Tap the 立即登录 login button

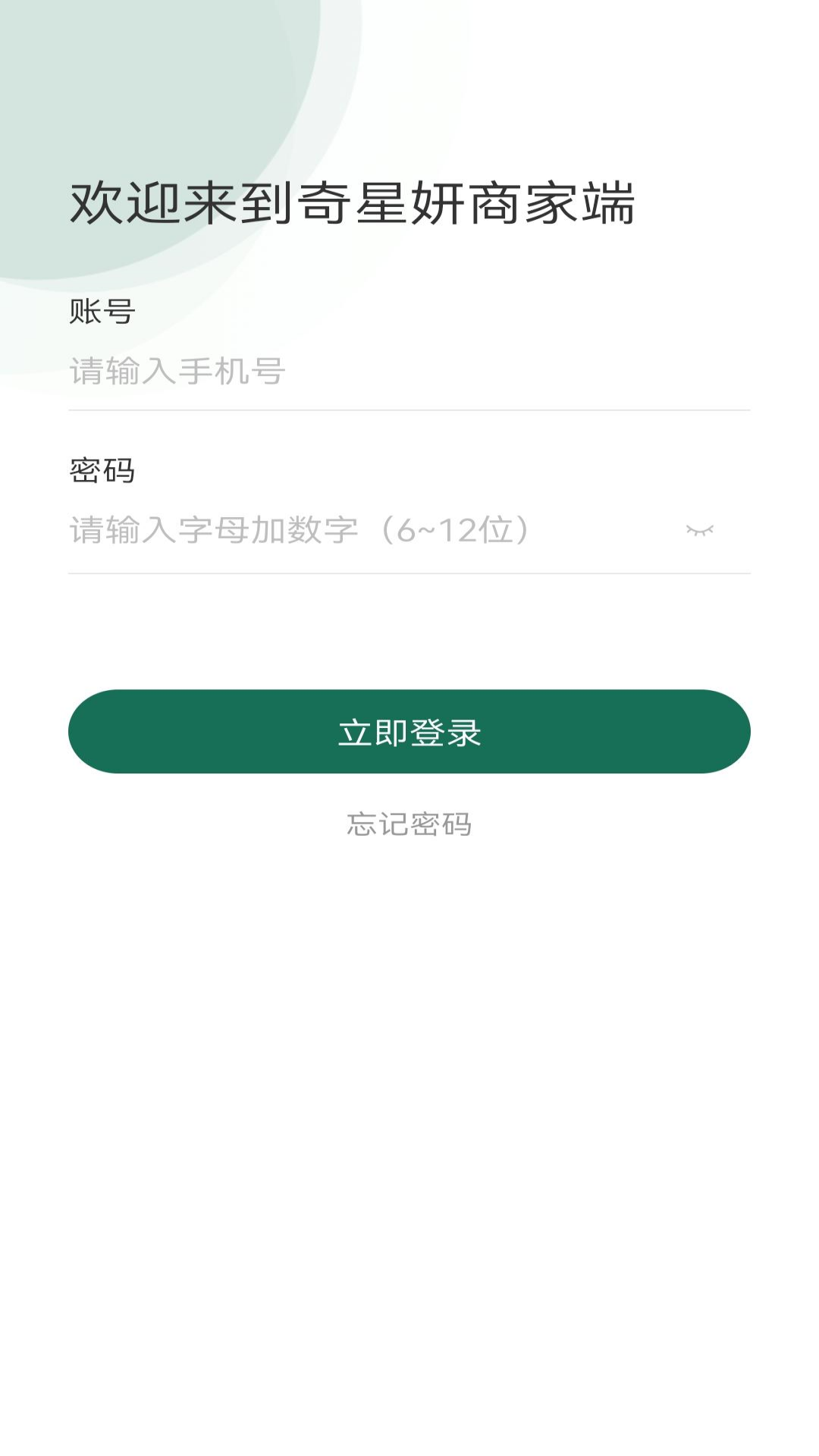pyautogui.click(x=409, y=732)
